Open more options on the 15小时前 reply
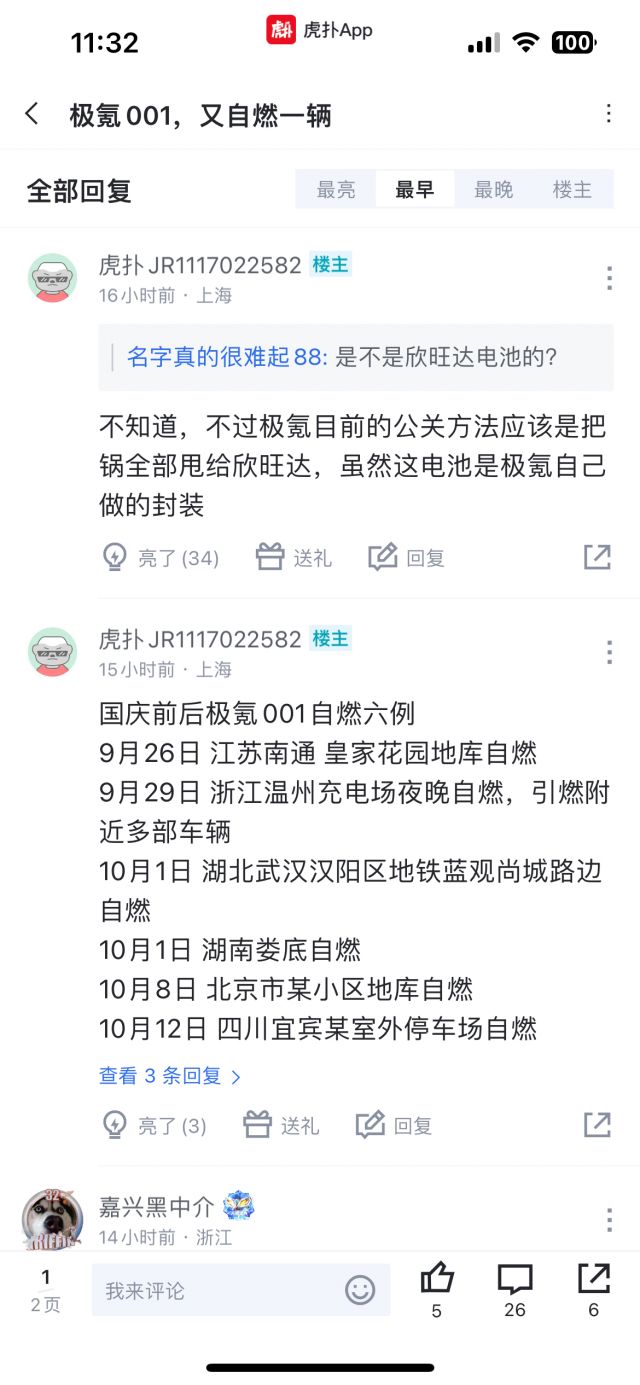This screenshot has height=1385, width=640. (608, 652)
